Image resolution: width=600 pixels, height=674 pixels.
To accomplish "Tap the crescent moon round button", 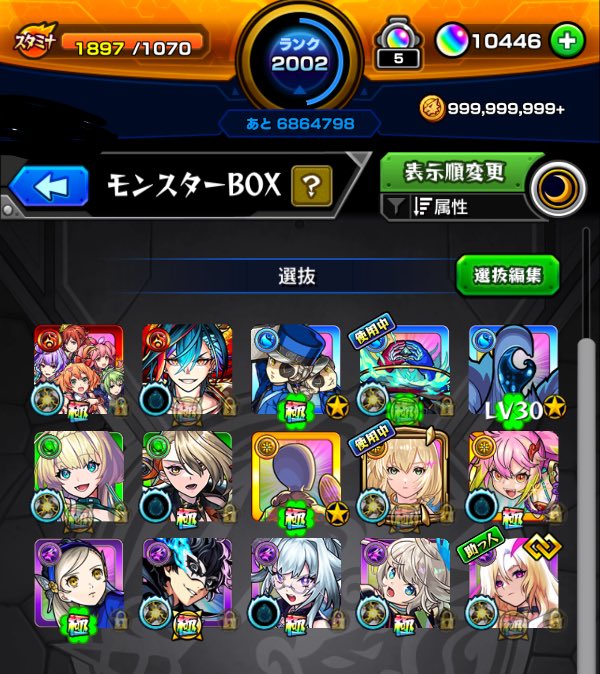I will pos(558,189).
